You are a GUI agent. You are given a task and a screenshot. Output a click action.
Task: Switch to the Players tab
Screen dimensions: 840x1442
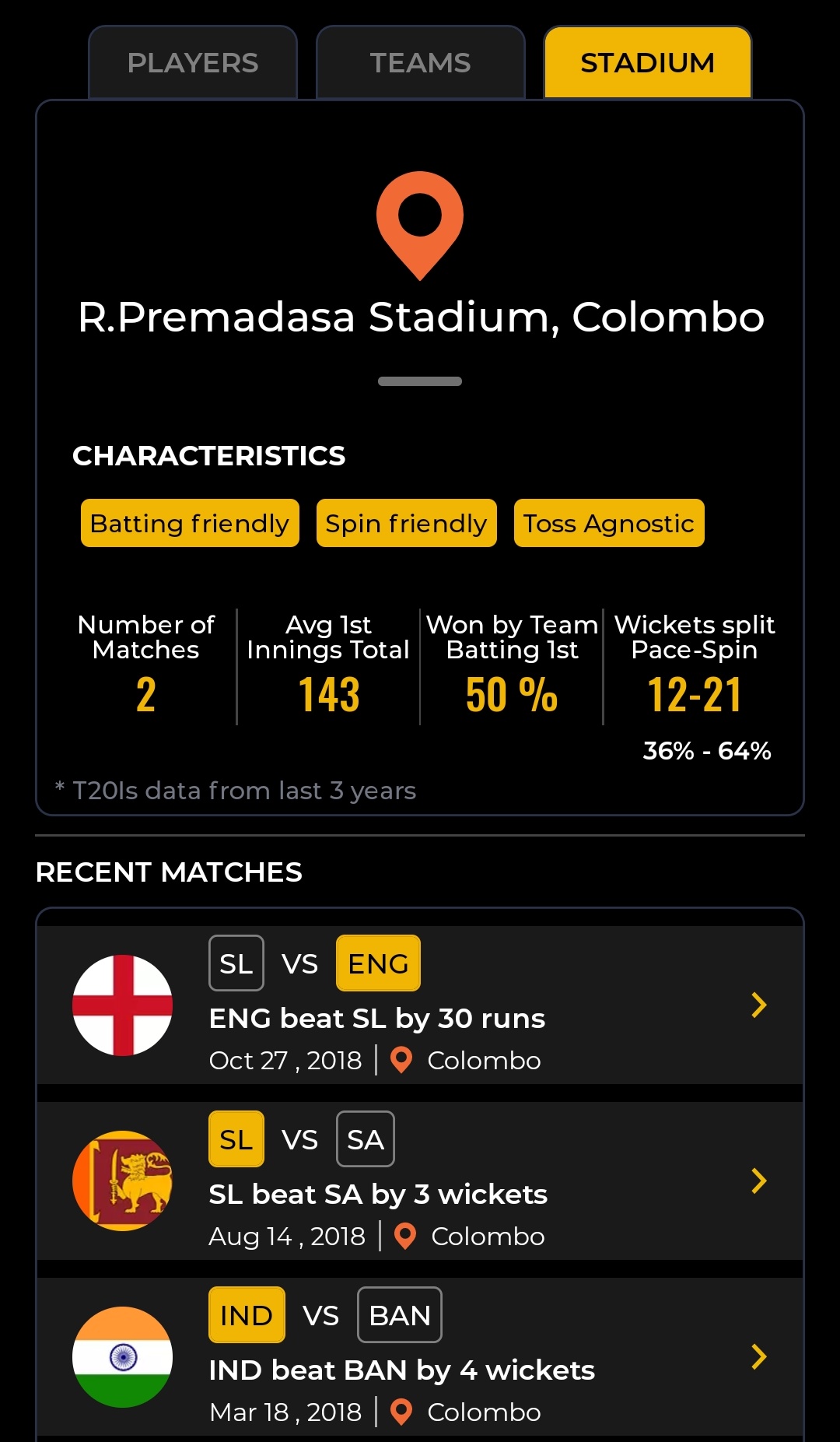point(193,62)
